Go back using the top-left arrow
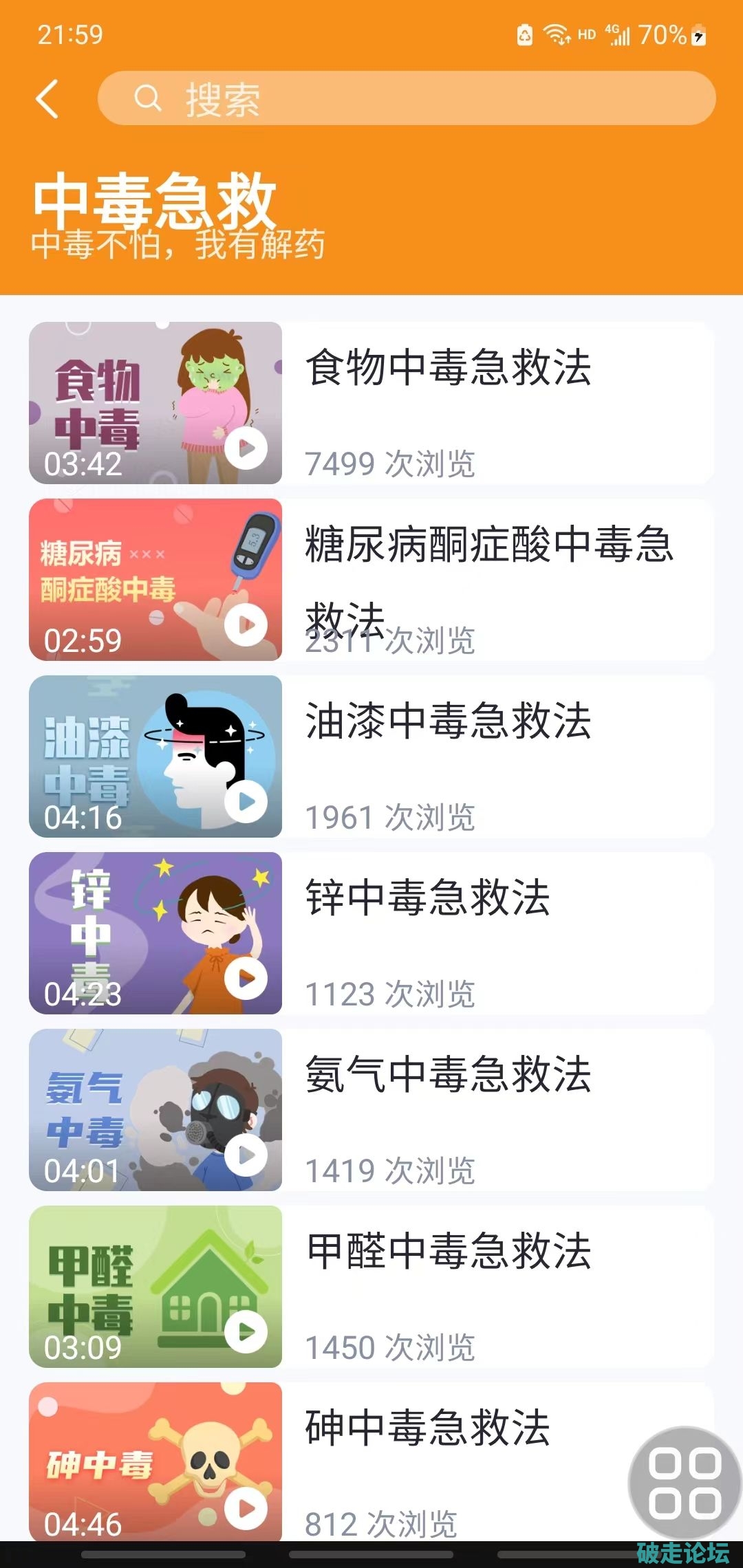Viewport: 743px width, 1568px height. pyautogui.click(x=47, y=99)
